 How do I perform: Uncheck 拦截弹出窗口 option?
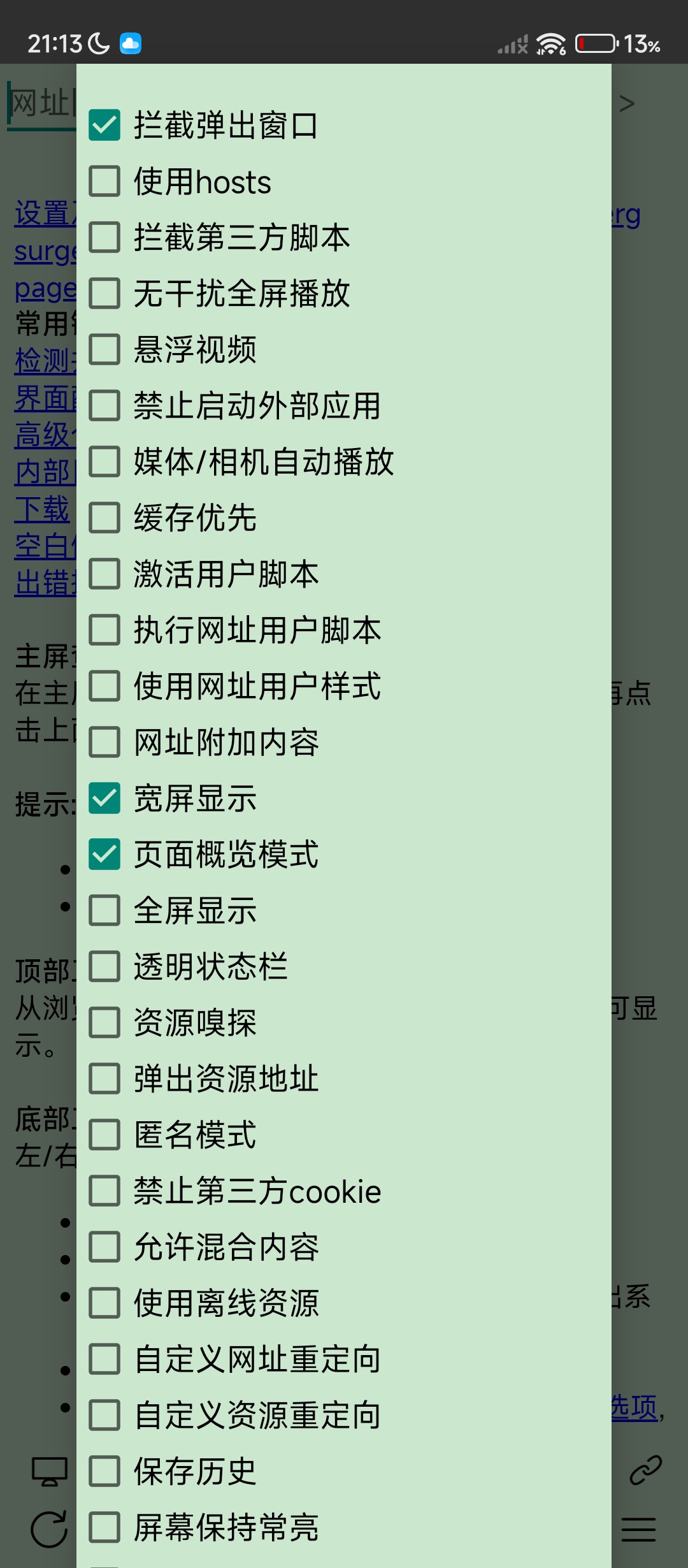pyautogui.click(x=104, y=125)
